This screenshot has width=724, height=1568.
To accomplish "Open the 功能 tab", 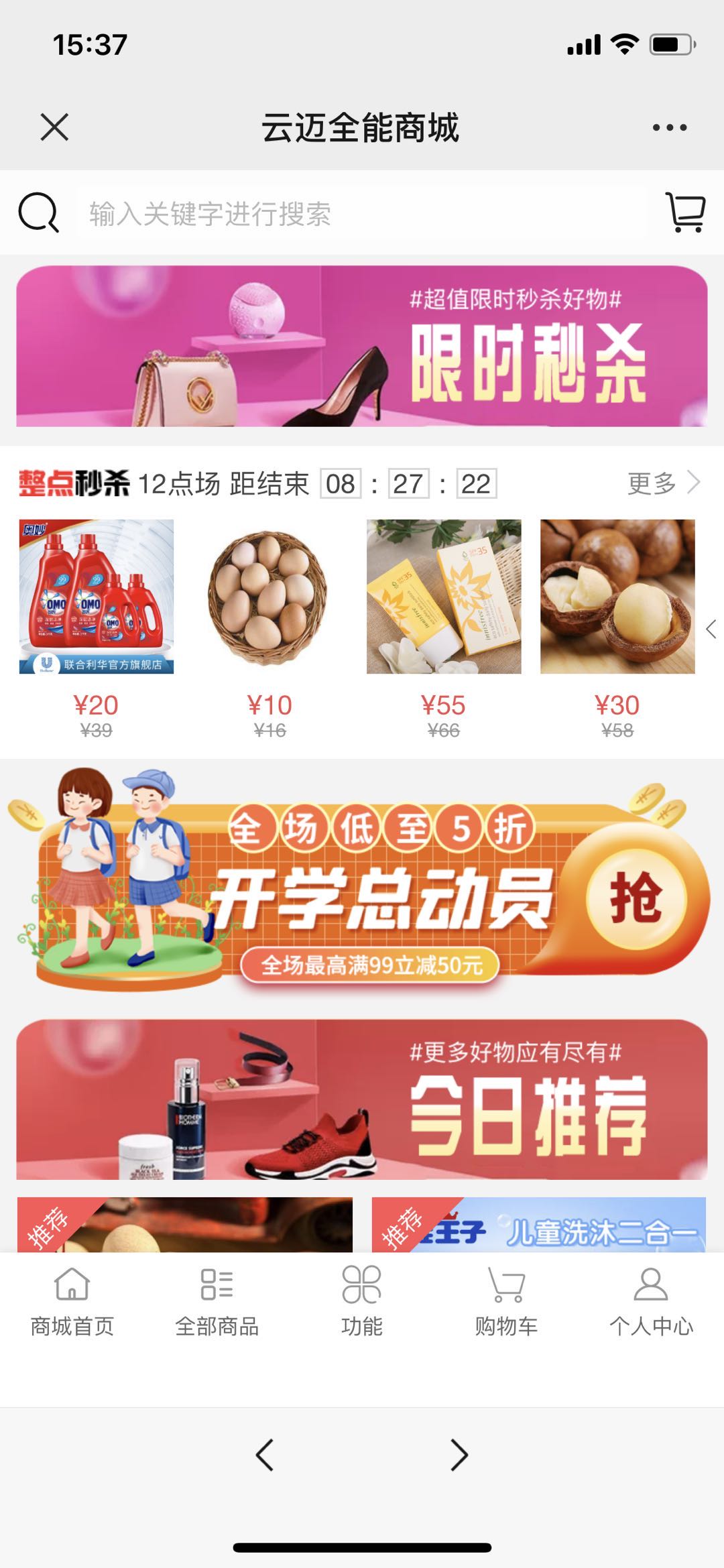I will (362, 1302).
